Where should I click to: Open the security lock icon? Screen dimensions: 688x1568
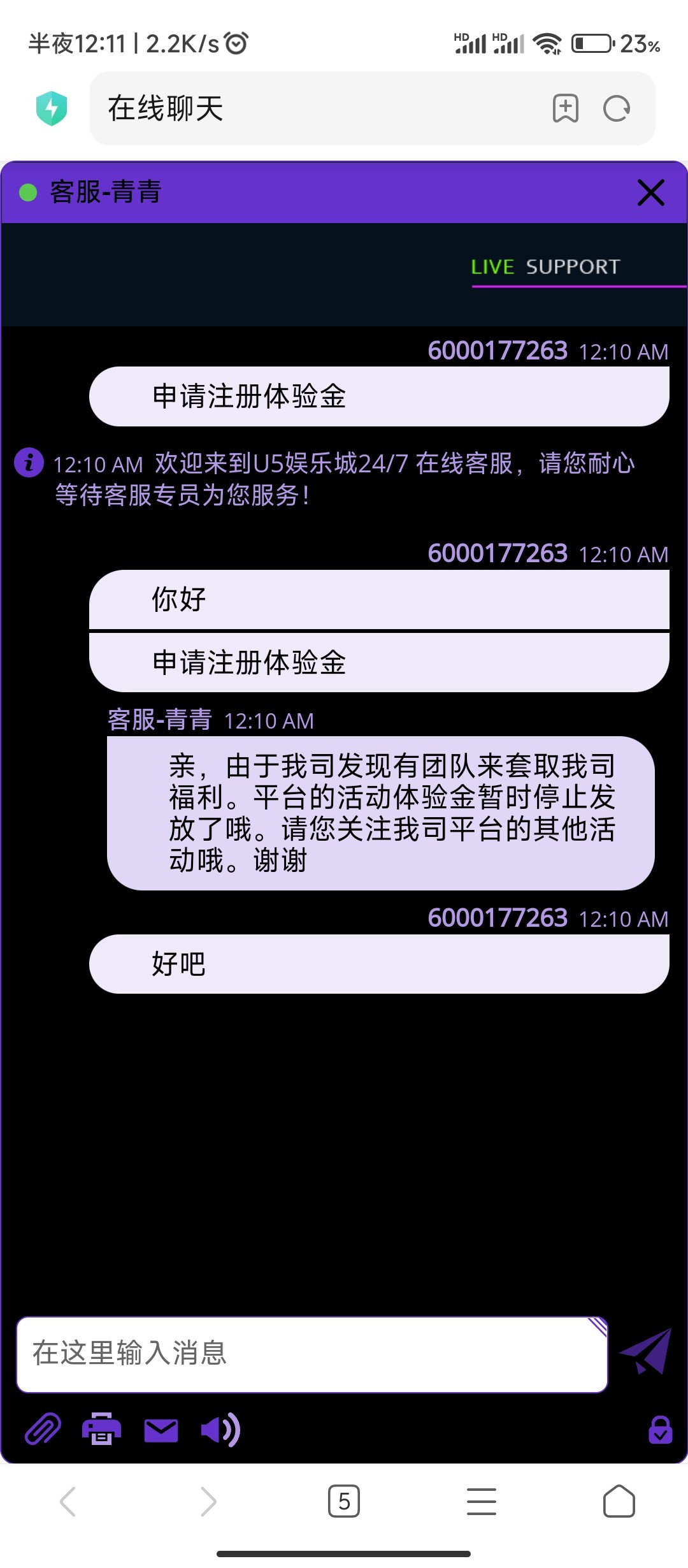(661, 1430)
